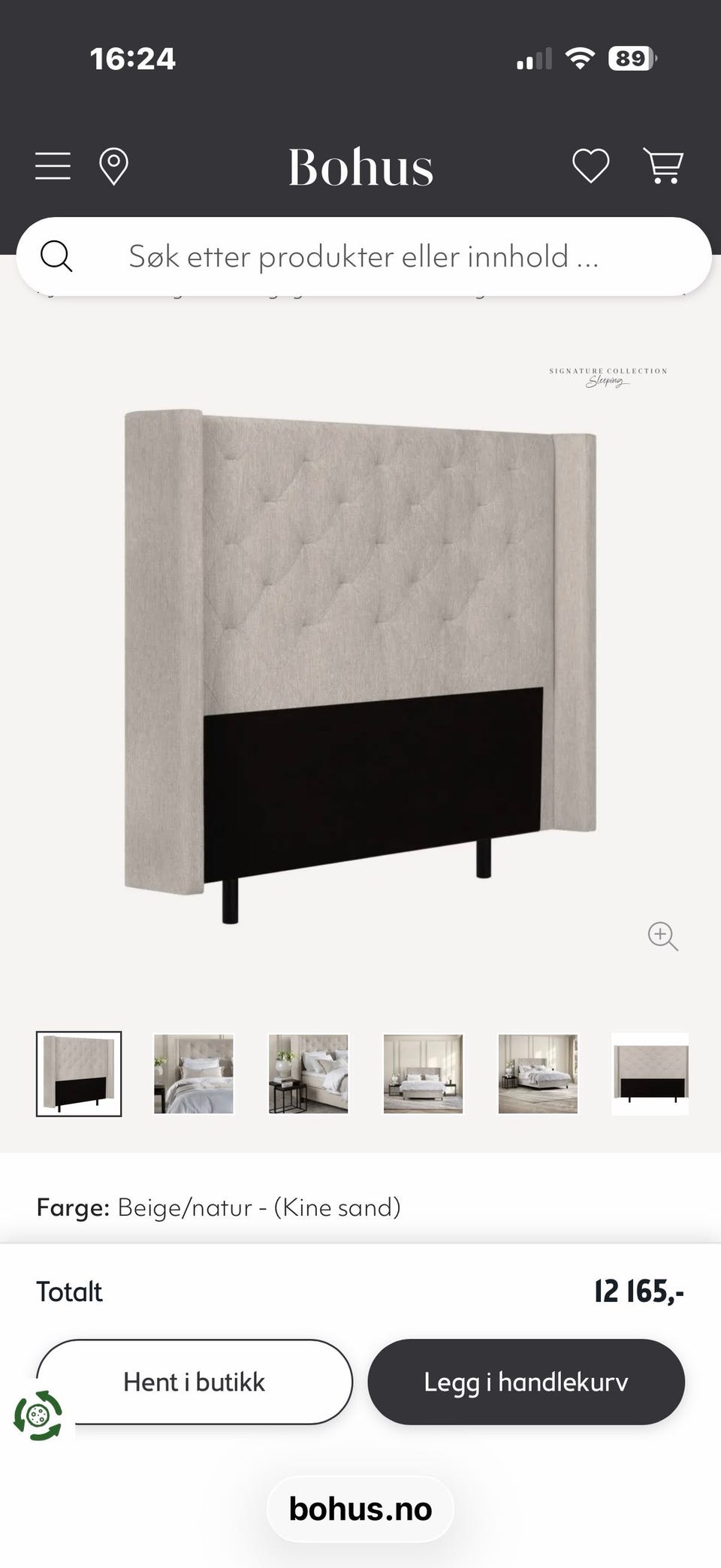Tap the bohus.no address pill
The width and height of the screenshot is (721, 1568).
click(360, 1509)
